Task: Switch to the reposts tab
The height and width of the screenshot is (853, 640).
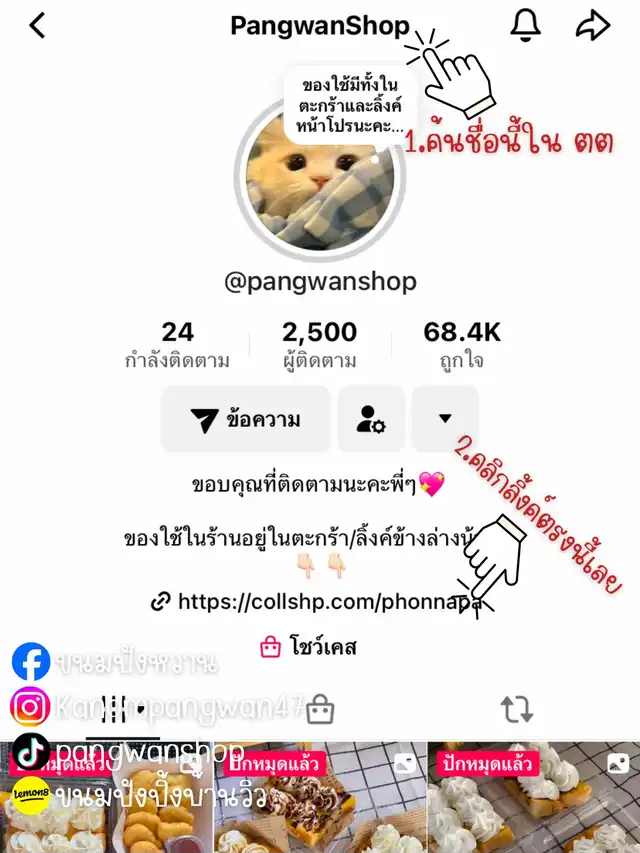Action: click(516, 709)
